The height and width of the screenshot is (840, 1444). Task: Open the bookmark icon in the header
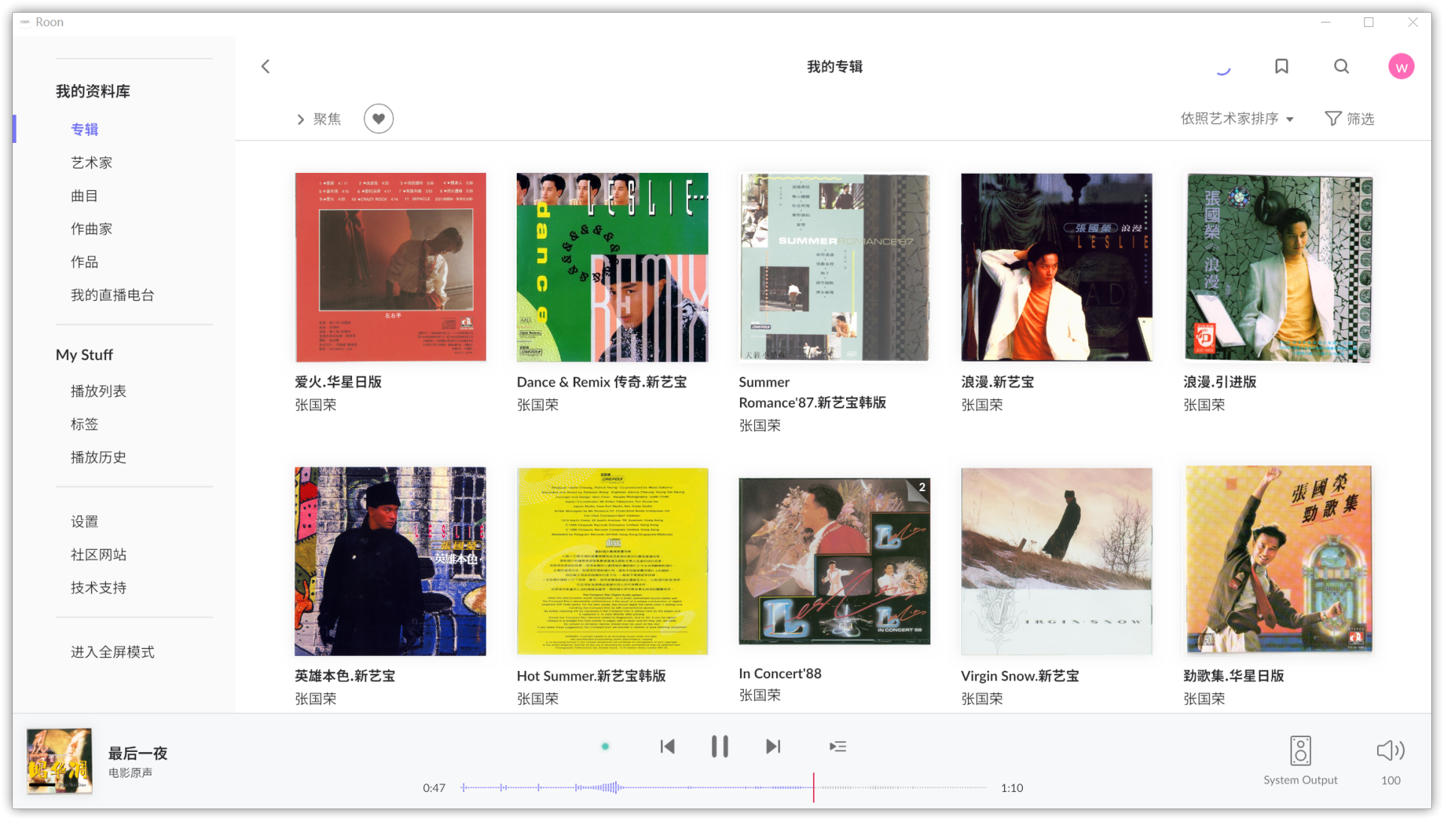pyautogui.click(x=1282, y=67)
